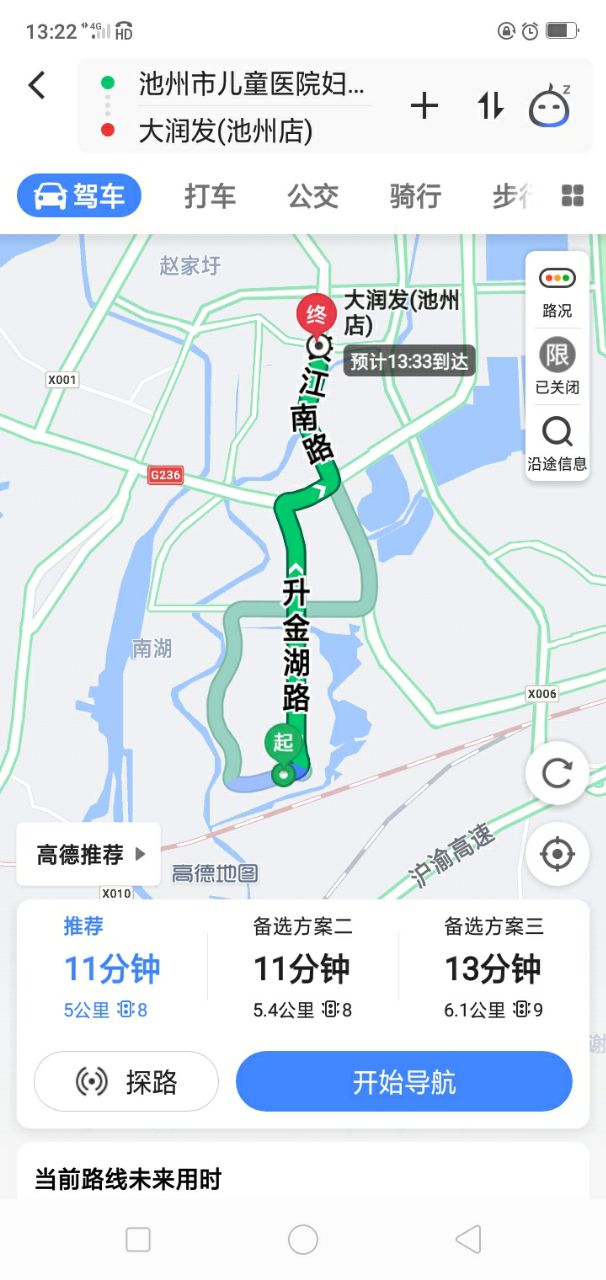
Task: Choose 备选方案三 13分钟 route
Action: (494, 968)
